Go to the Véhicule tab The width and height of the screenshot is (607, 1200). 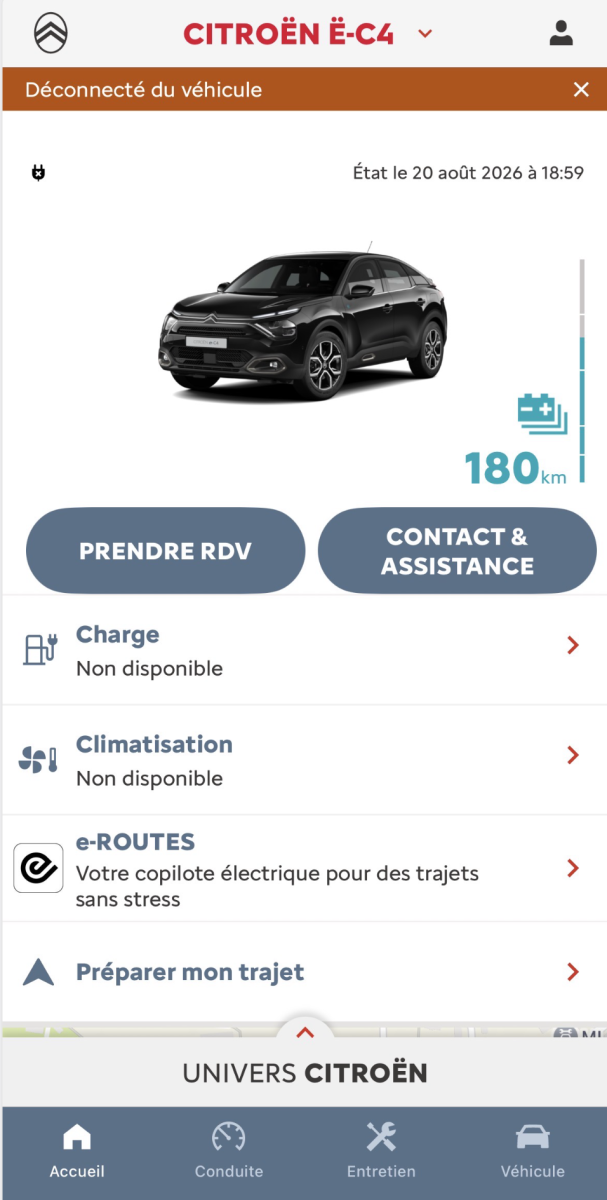(x=533, y=1150)
